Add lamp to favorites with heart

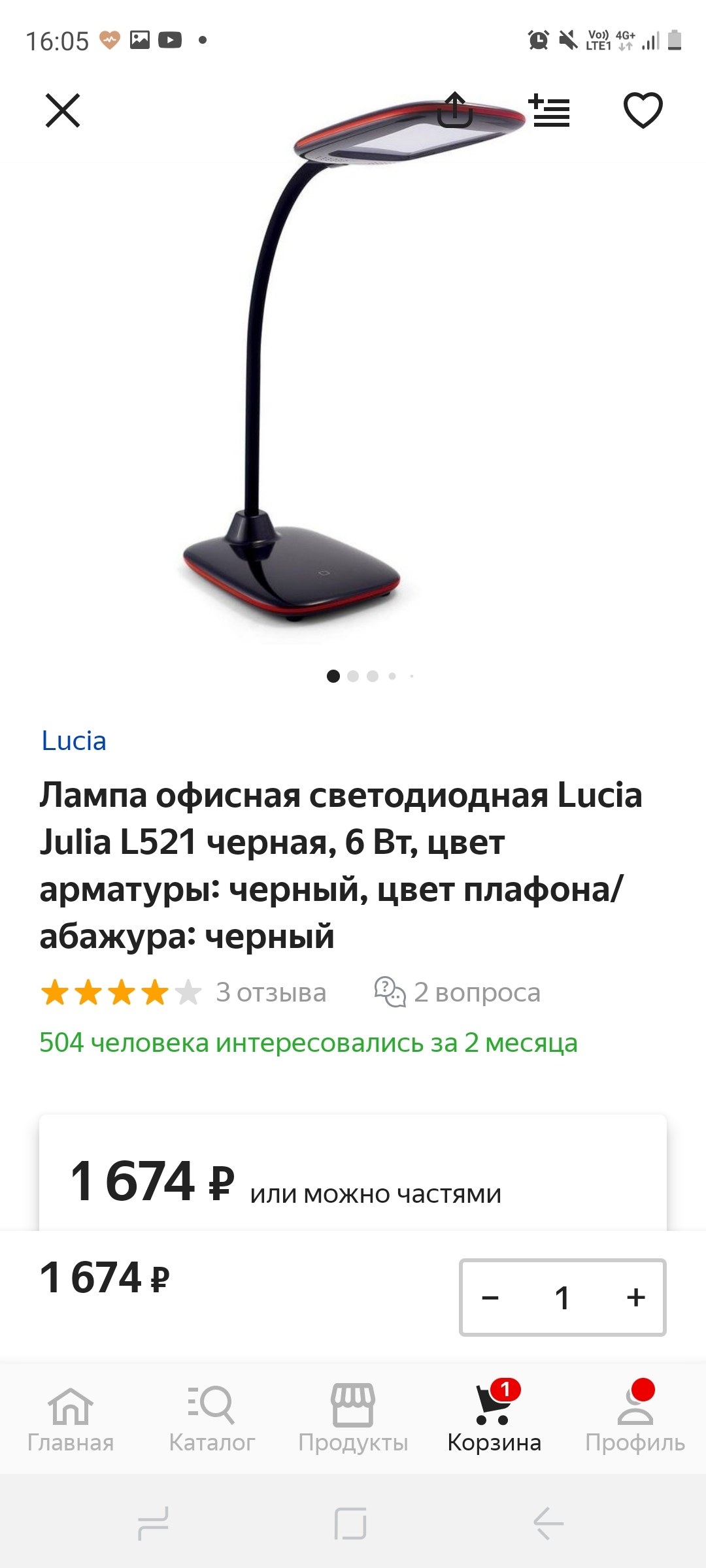(x=643, y=110)
